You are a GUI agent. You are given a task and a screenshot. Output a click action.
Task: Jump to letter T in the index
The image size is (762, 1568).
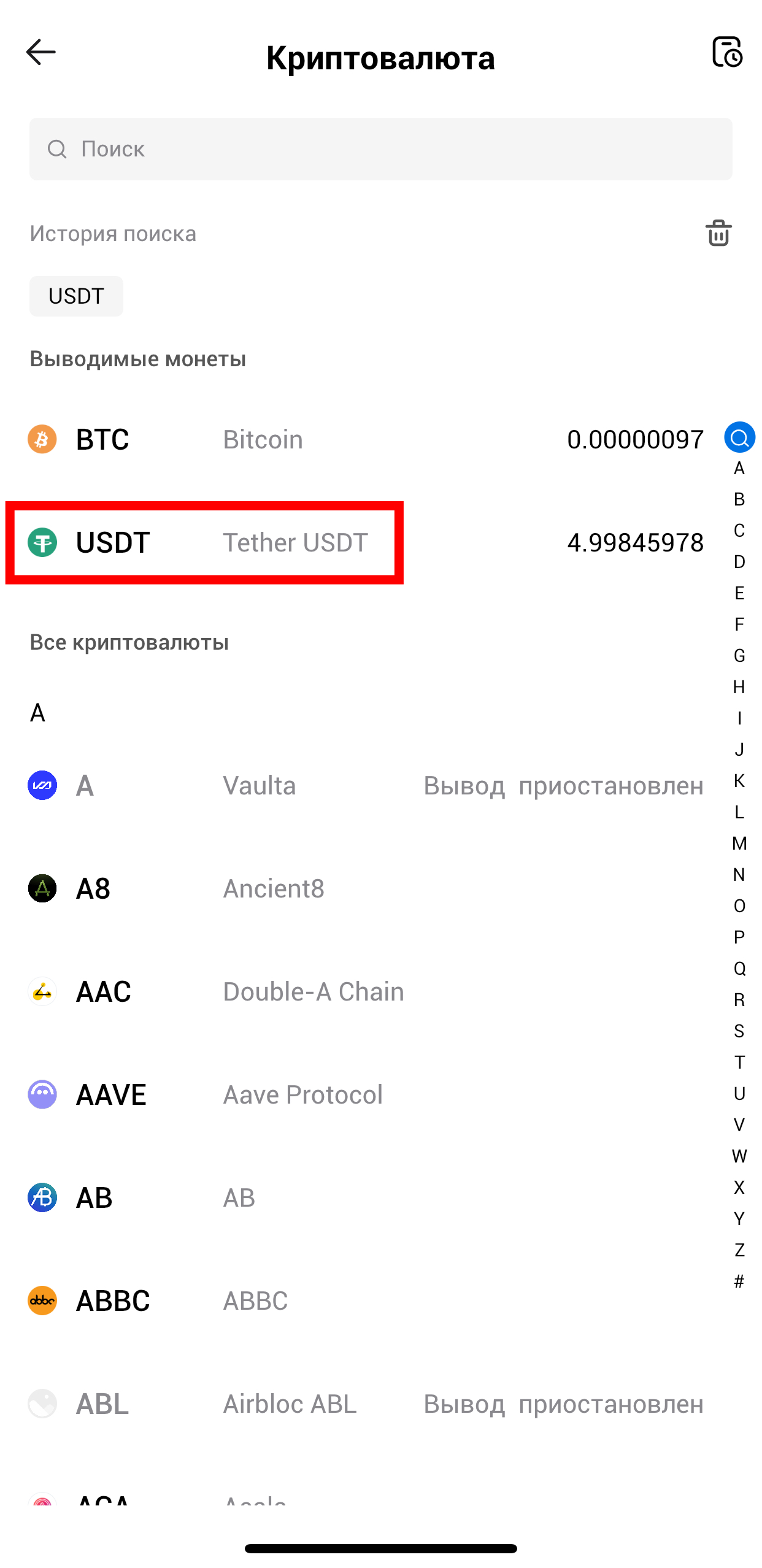pos(739,1063)
